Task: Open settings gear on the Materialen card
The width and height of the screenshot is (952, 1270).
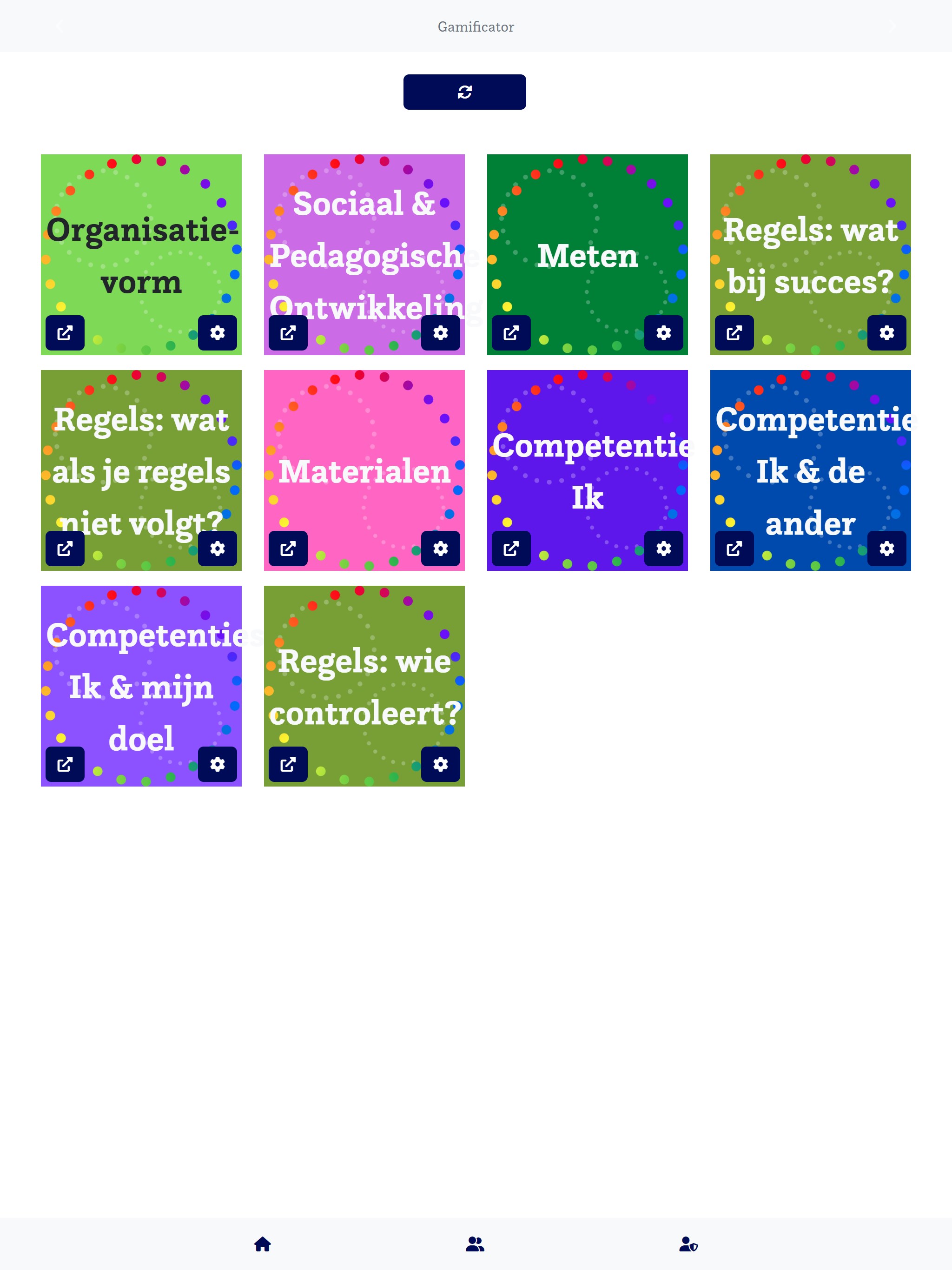Action: pyautogui.click(x=440, y=549)
